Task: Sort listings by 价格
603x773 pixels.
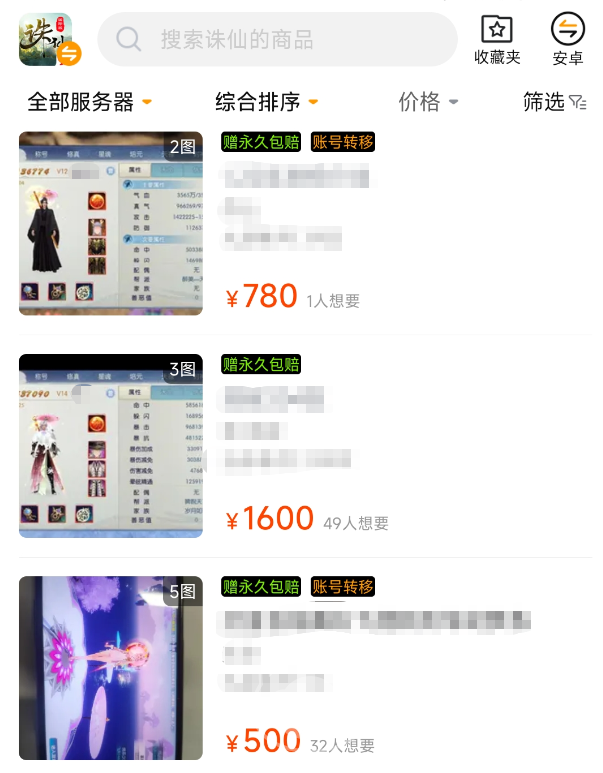Action: pos(428,102)
